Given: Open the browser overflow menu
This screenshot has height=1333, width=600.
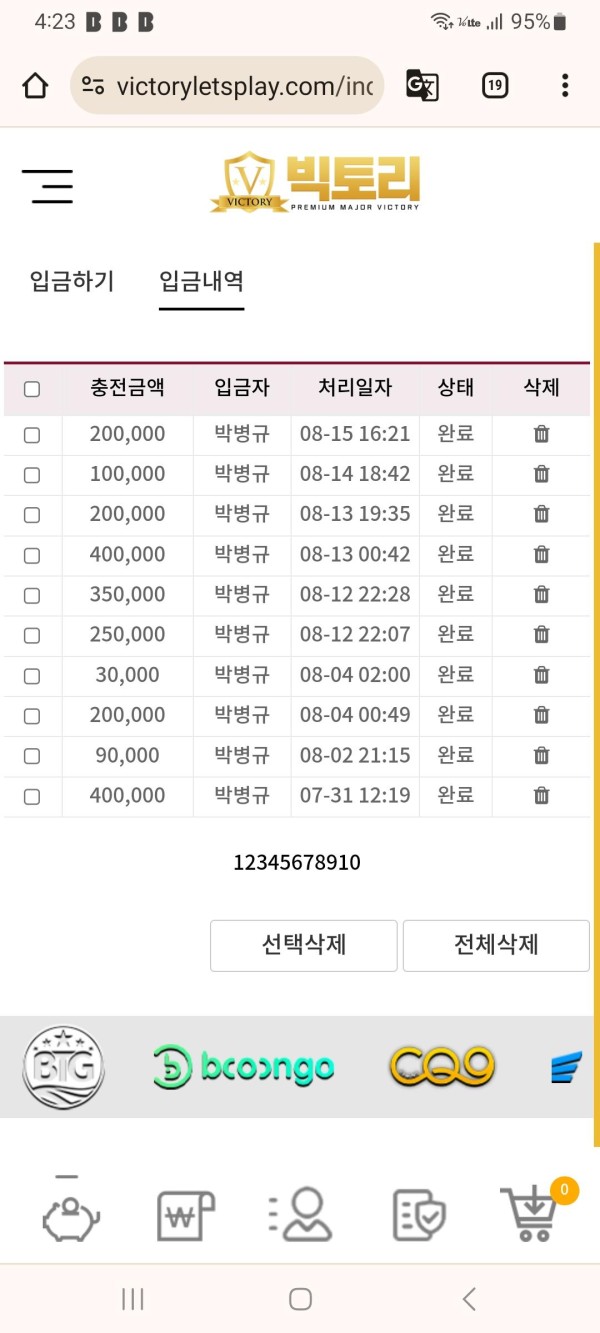Looking at the screenshot, I should pyautogui.click(x=565, y=86).
